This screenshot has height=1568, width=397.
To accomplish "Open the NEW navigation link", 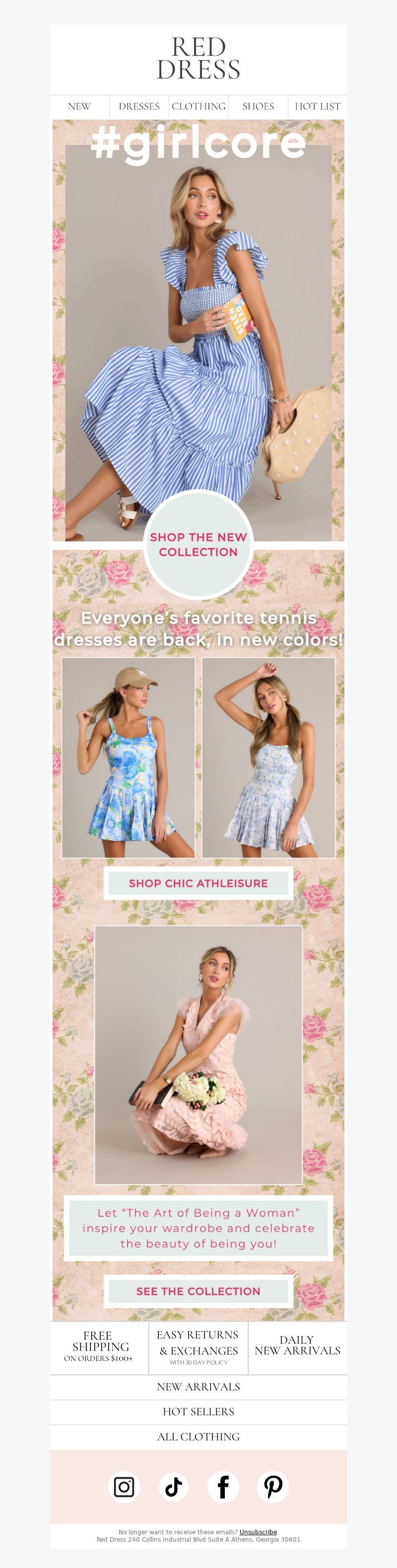I will 79,107.
